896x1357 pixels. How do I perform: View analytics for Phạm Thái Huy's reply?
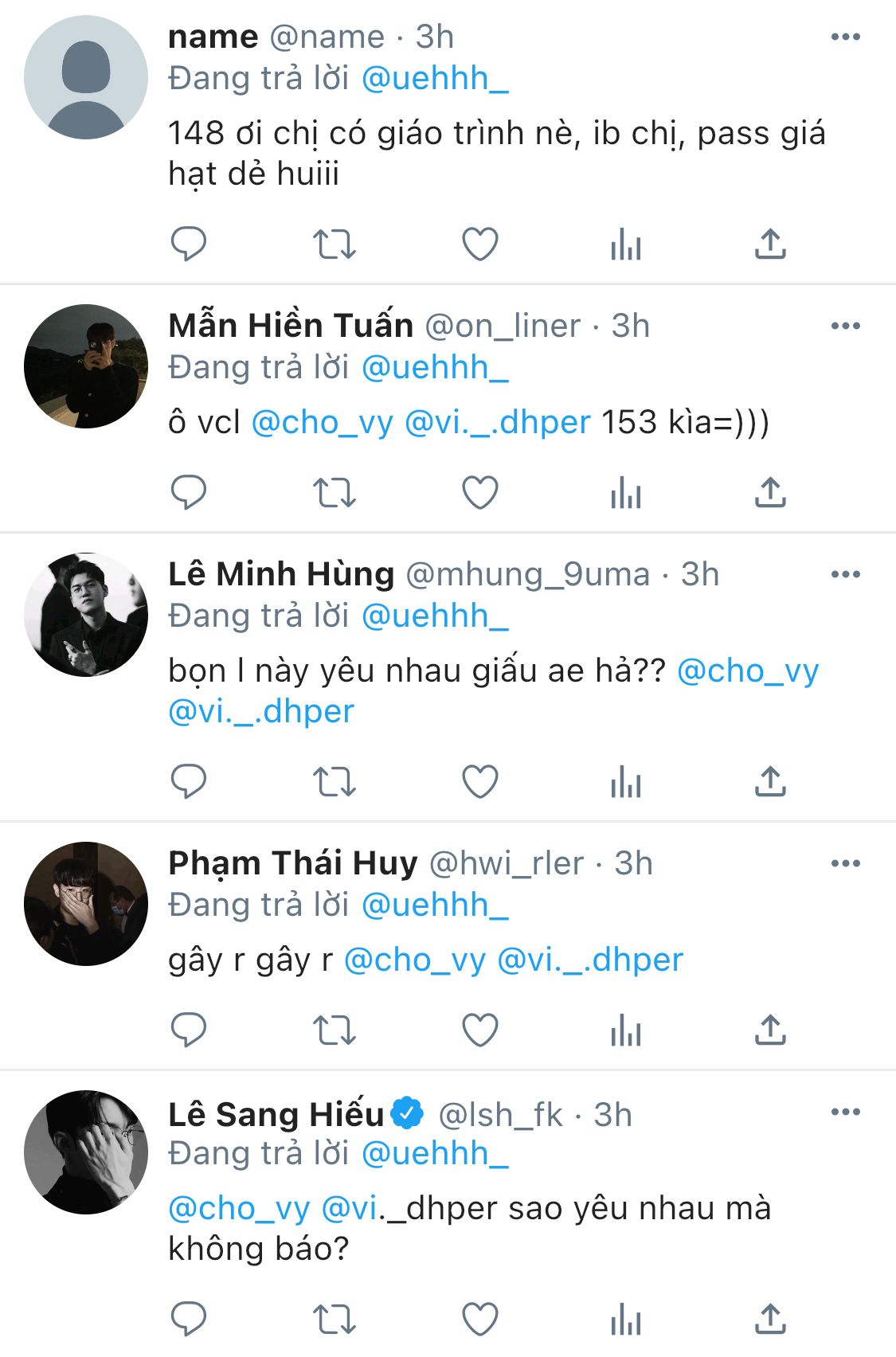(626, 1030)
